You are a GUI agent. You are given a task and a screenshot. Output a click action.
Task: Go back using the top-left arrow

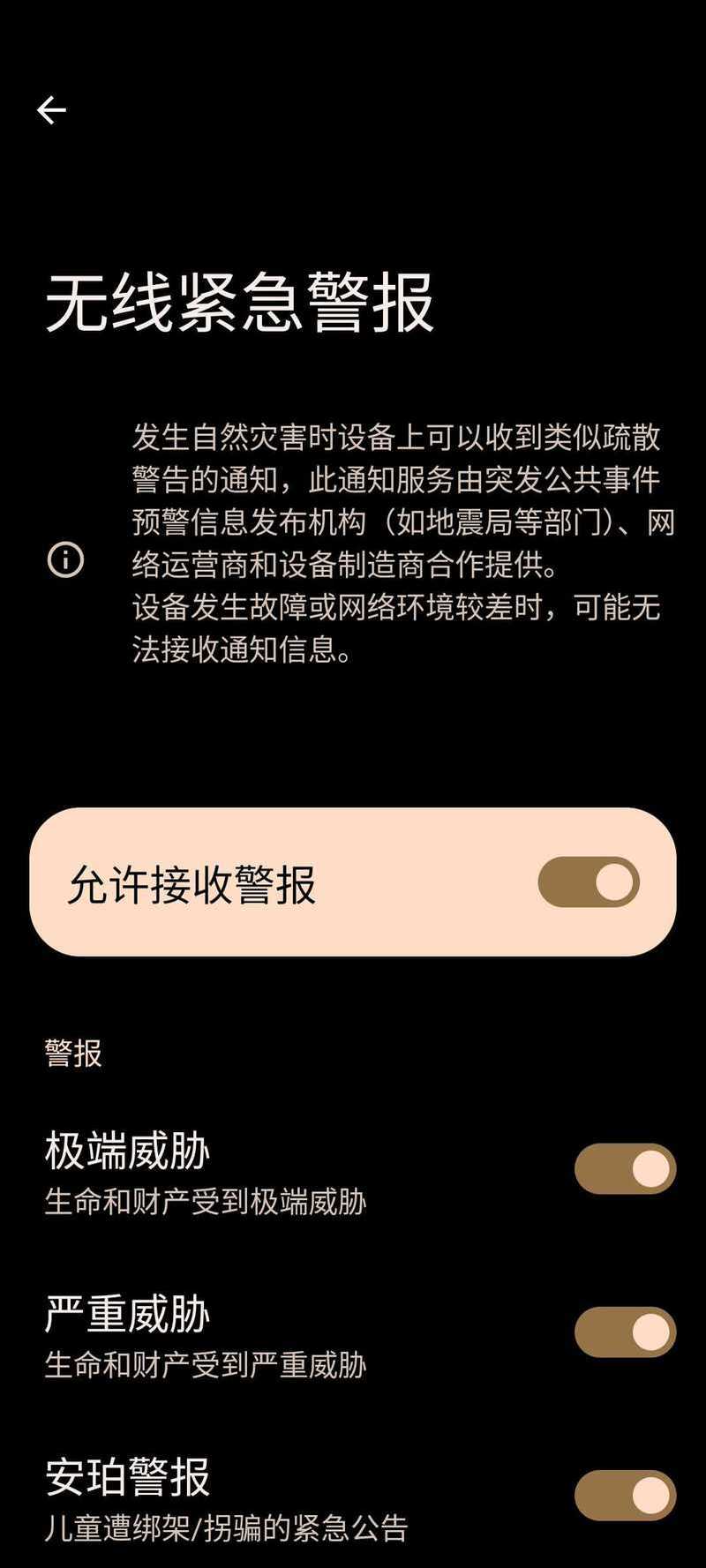tap(51, 109)
